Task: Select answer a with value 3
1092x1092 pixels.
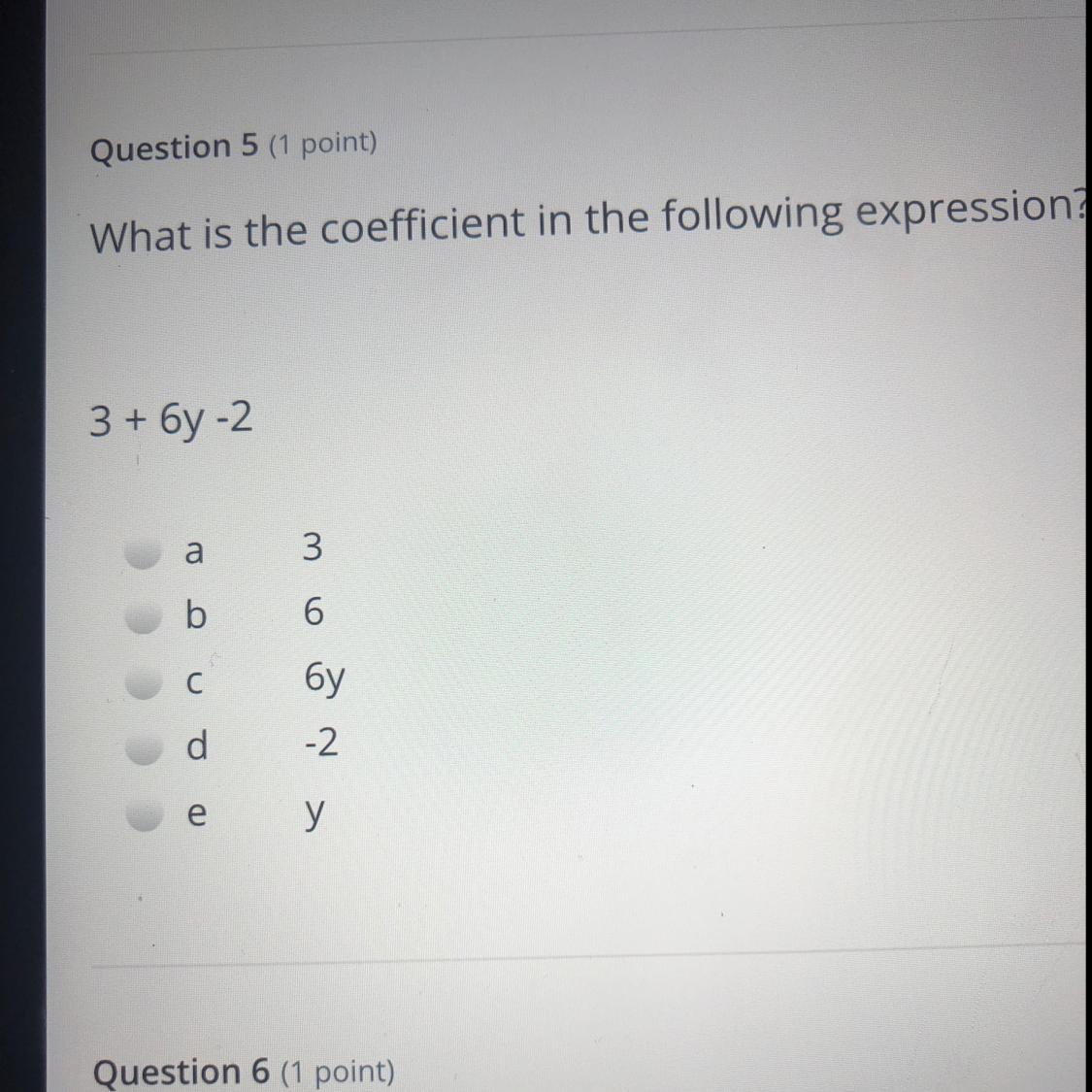Action: 143,552
